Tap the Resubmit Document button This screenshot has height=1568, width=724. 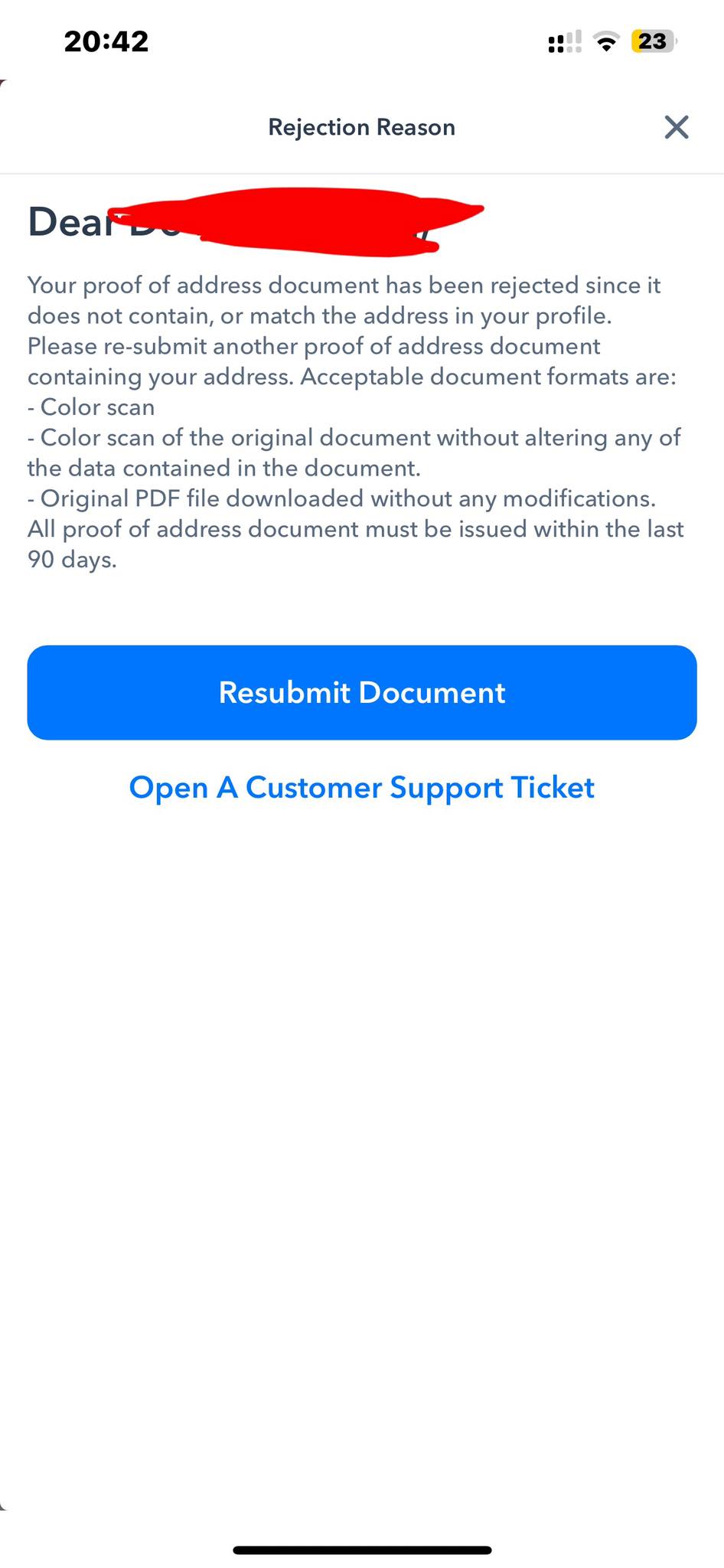point(362,692)
